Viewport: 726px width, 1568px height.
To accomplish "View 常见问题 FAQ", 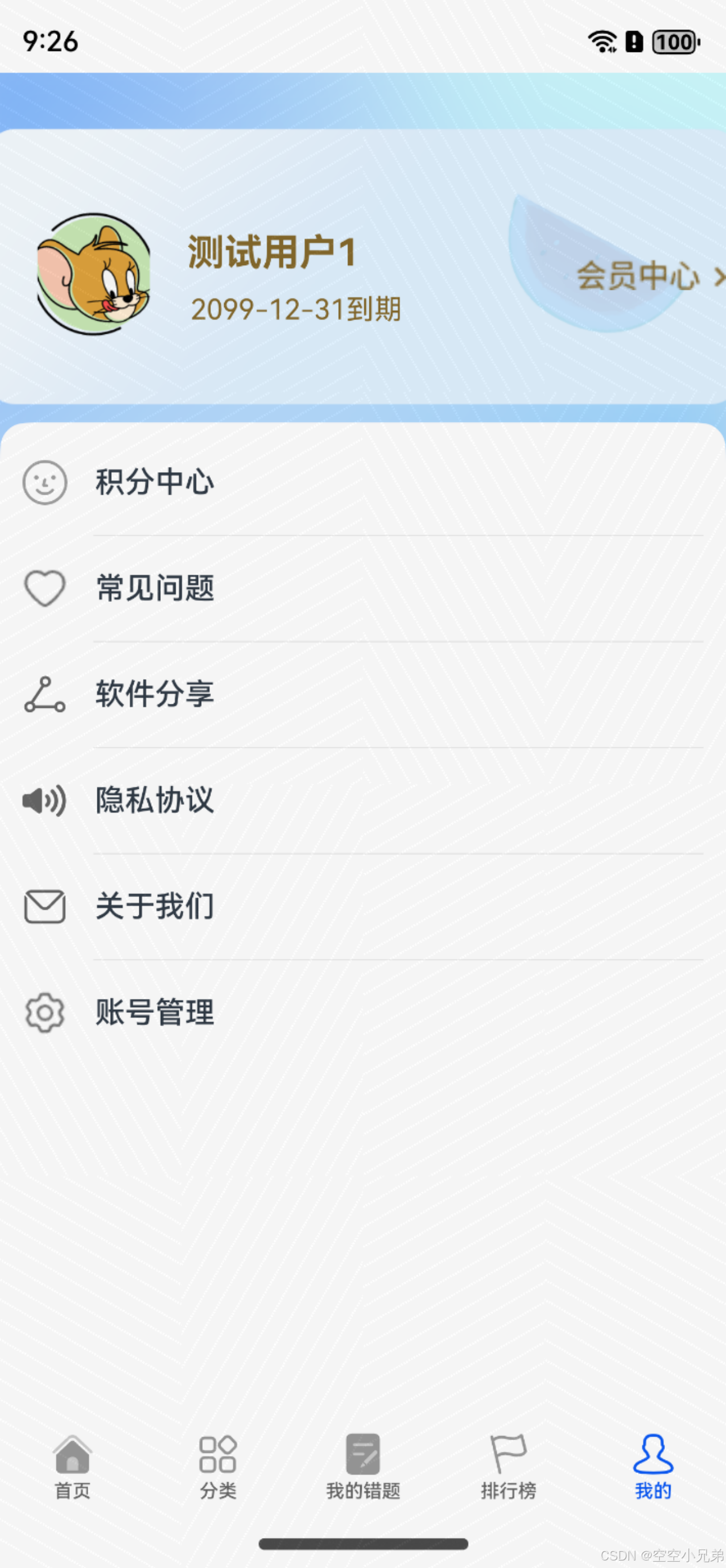I will pyautogui.click(x=154, y=588).
